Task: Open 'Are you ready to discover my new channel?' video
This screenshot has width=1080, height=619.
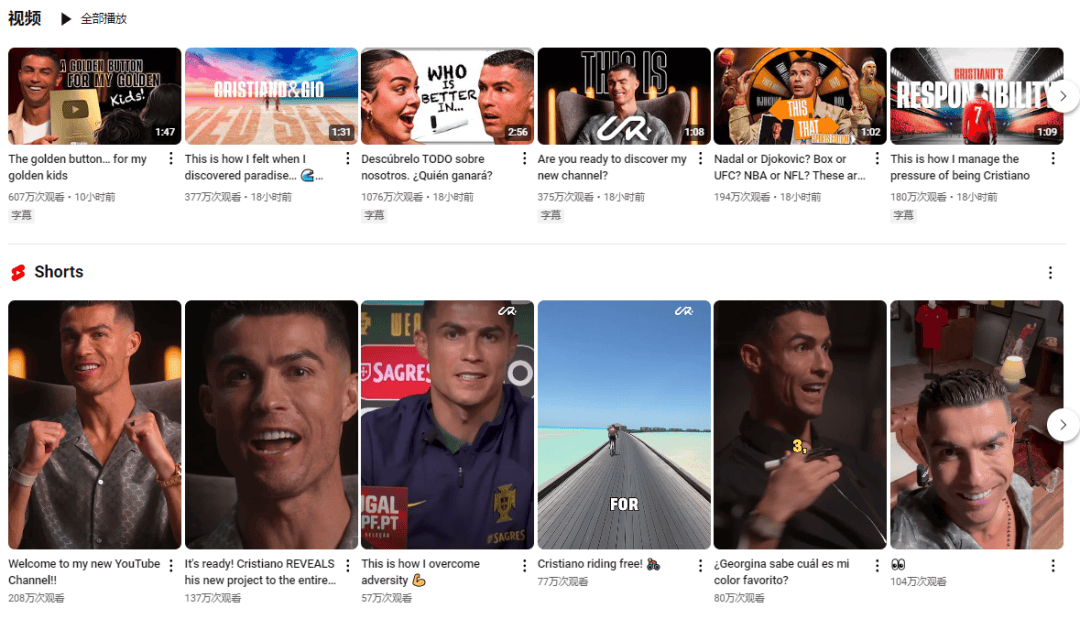Action: [x=624, y=97]
